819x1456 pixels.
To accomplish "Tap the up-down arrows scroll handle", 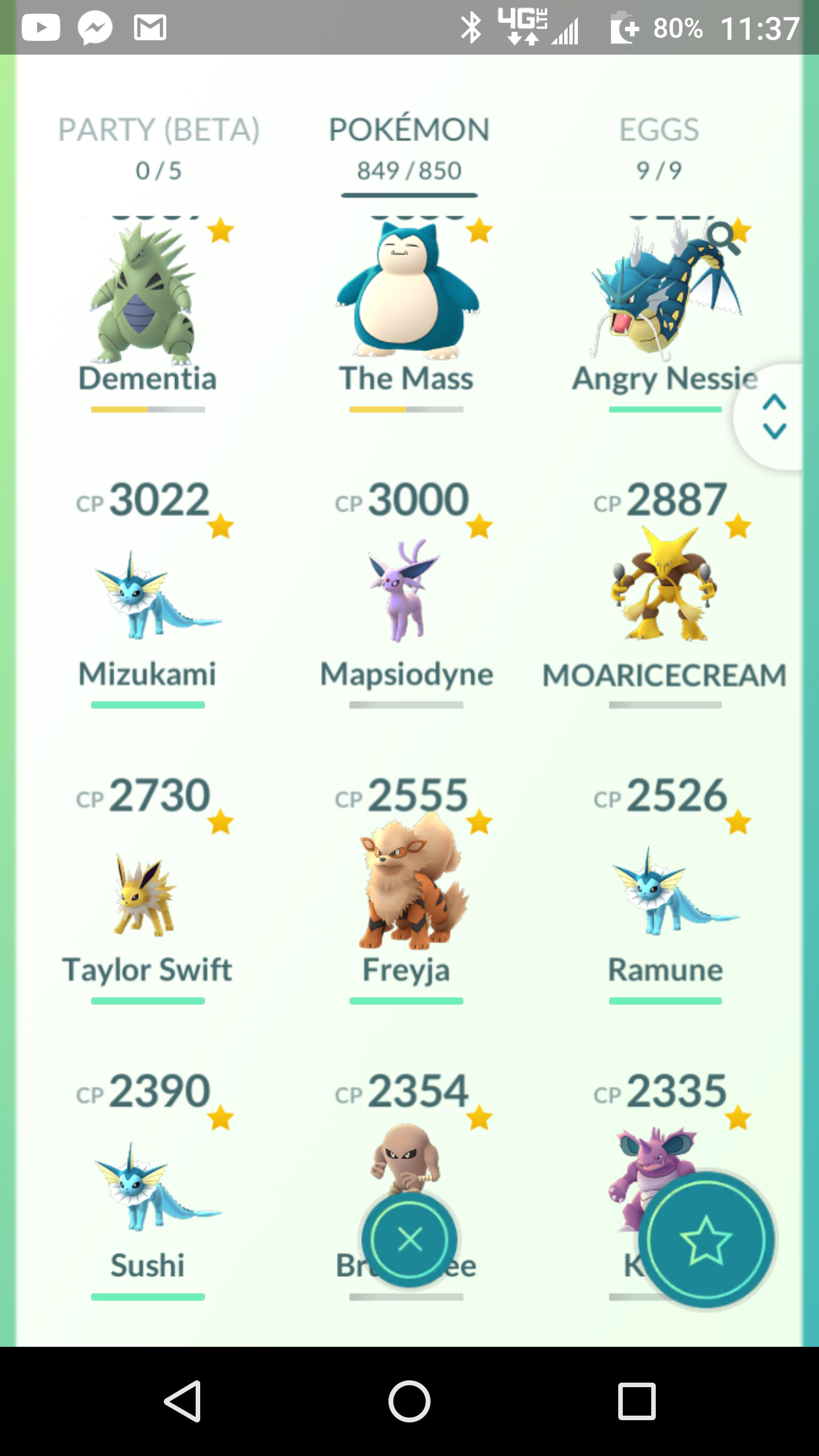I will (774, 417).
